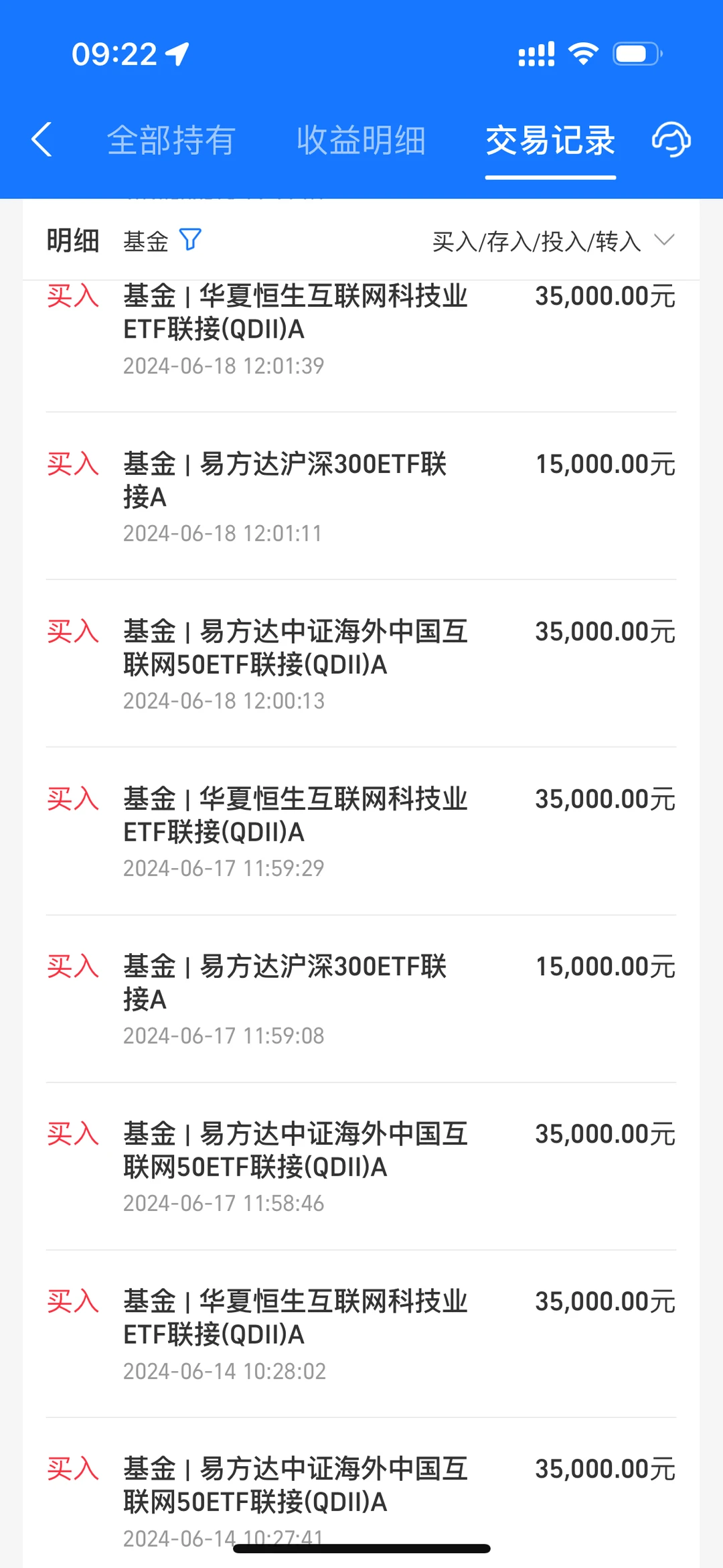Viewport: 723px width, 1568px height.
Task: Contact customer service via the headset icon
Action: point(671,140)
